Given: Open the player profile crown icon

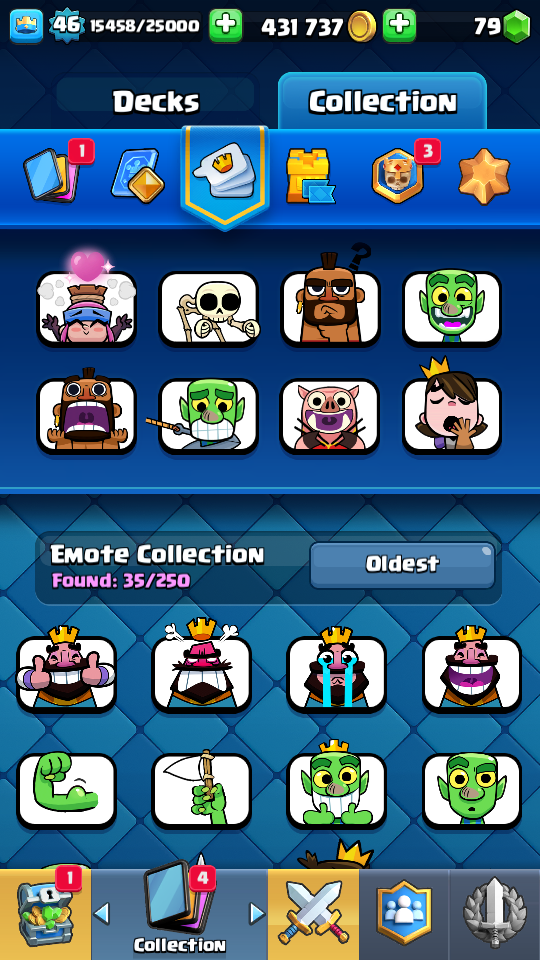Looking at the screenshot, I should pos(26,26).
